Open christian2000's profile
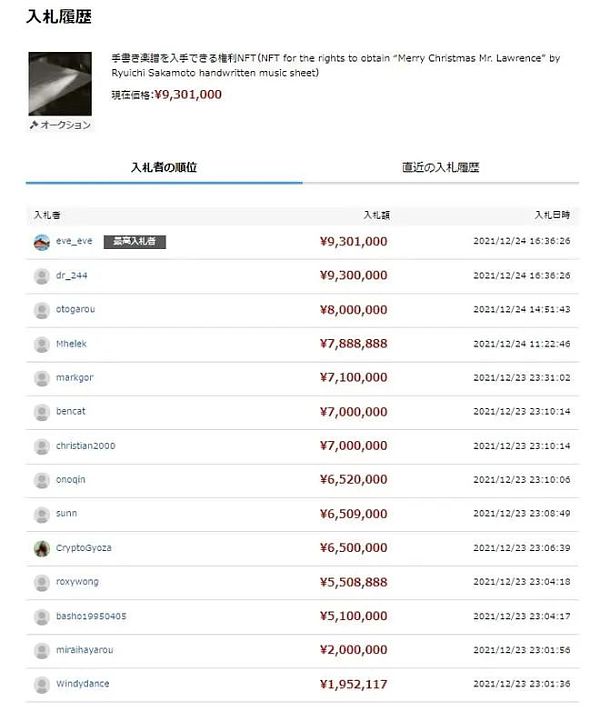This screenshot has height=711, width=600. 85,445
